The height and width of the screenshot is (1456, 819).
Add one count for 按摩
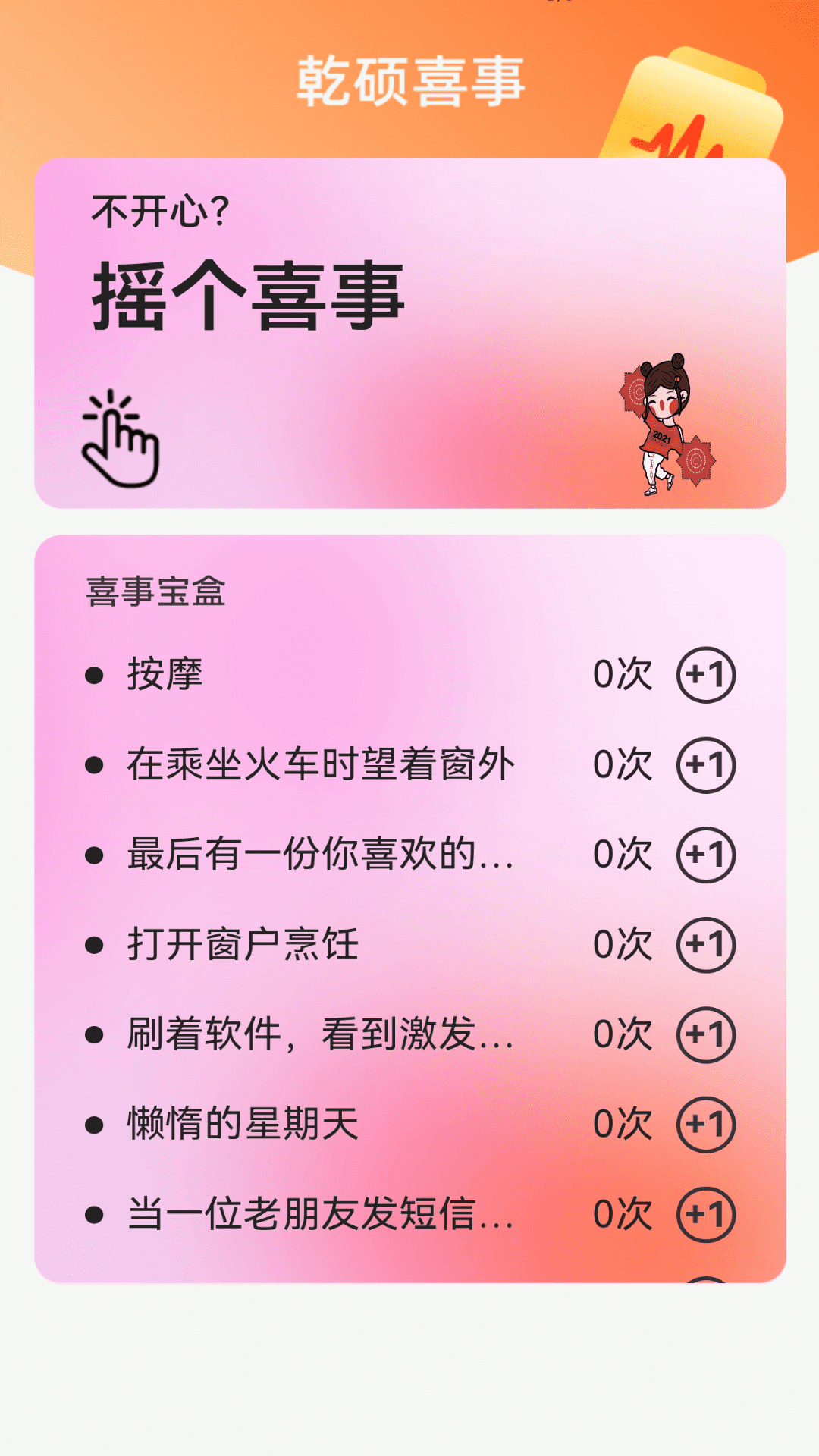(x=706, y=675)
